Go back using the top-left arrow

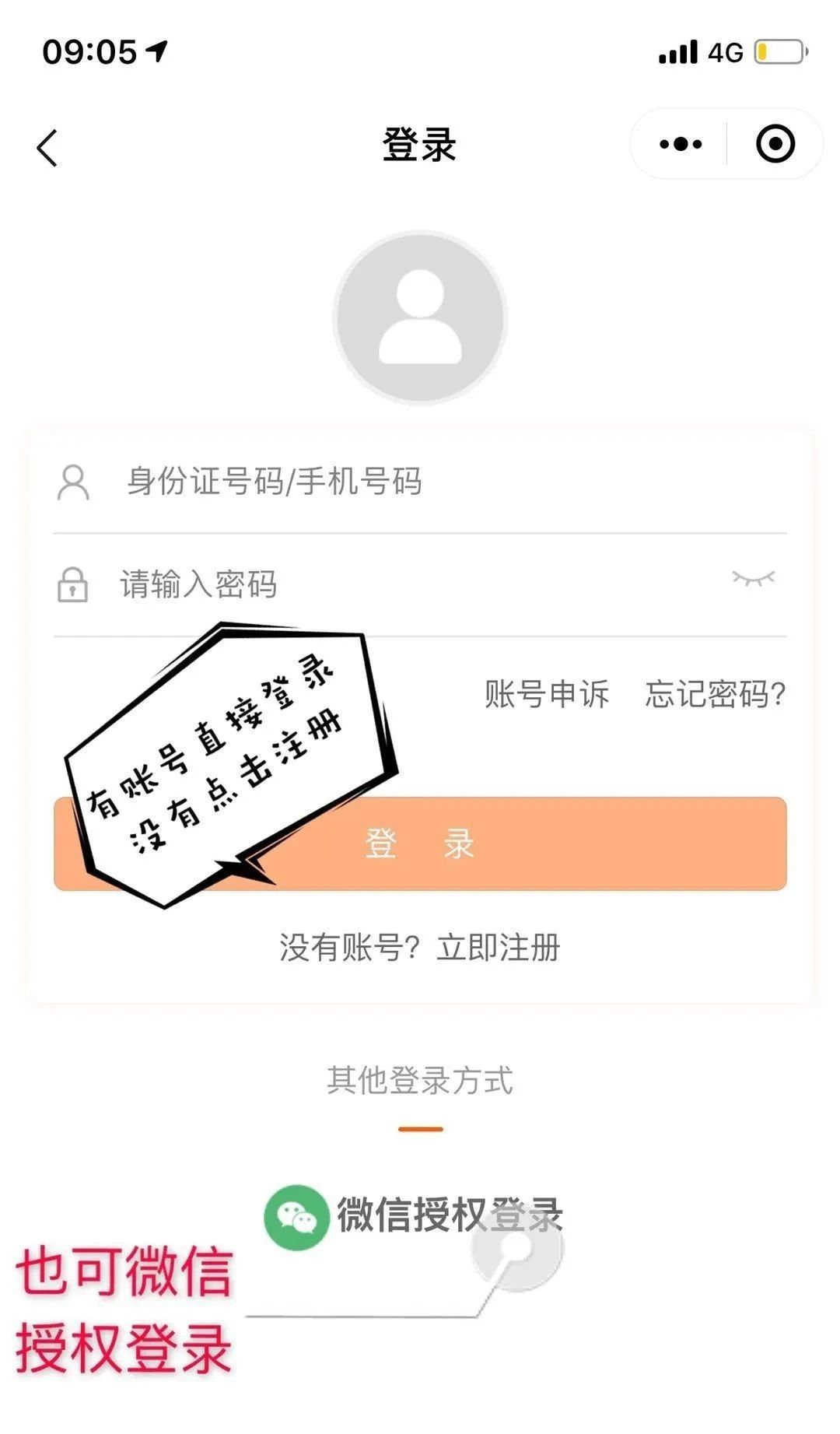[47, 148]
